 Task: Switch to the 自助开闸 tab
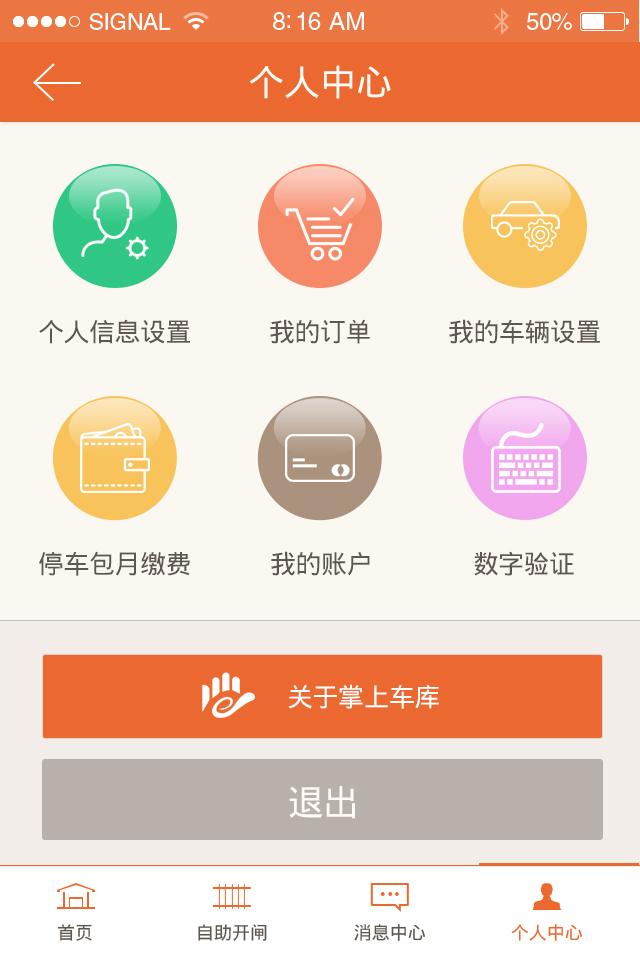tap(231, 912)
